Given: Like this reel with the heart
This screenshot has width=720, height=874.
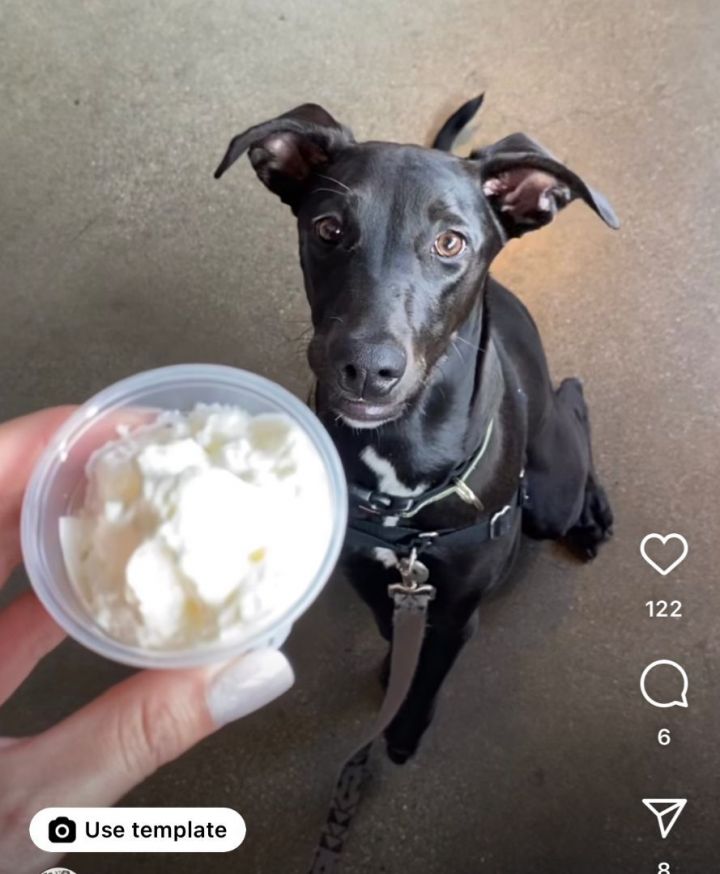Looking at the screenshot, I should [x=664, y=554].
